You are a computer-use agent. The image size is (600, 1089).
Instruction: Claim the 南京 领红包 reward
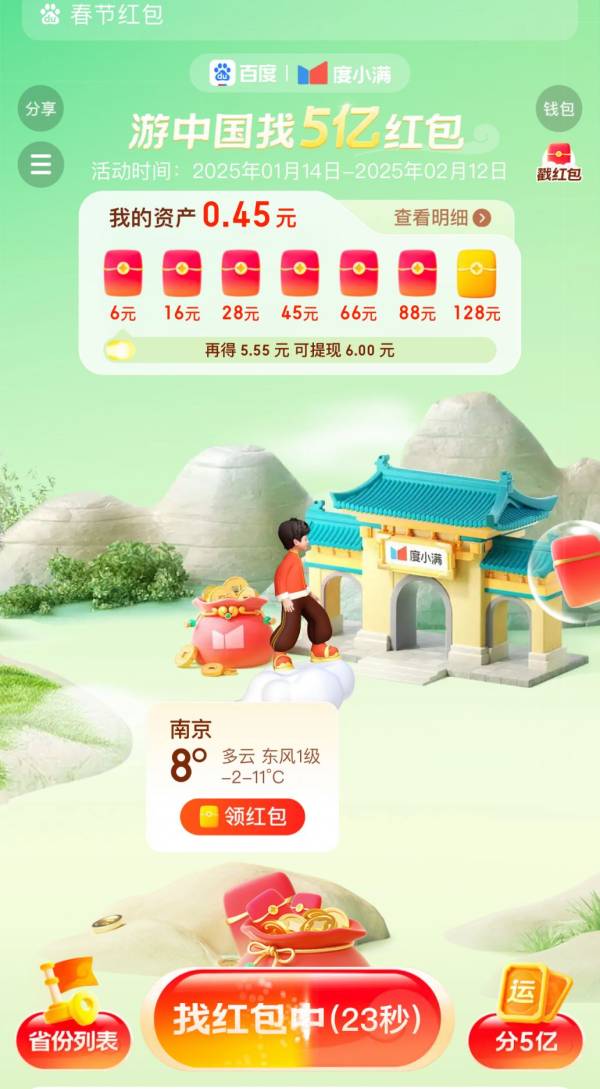(242, 816)
